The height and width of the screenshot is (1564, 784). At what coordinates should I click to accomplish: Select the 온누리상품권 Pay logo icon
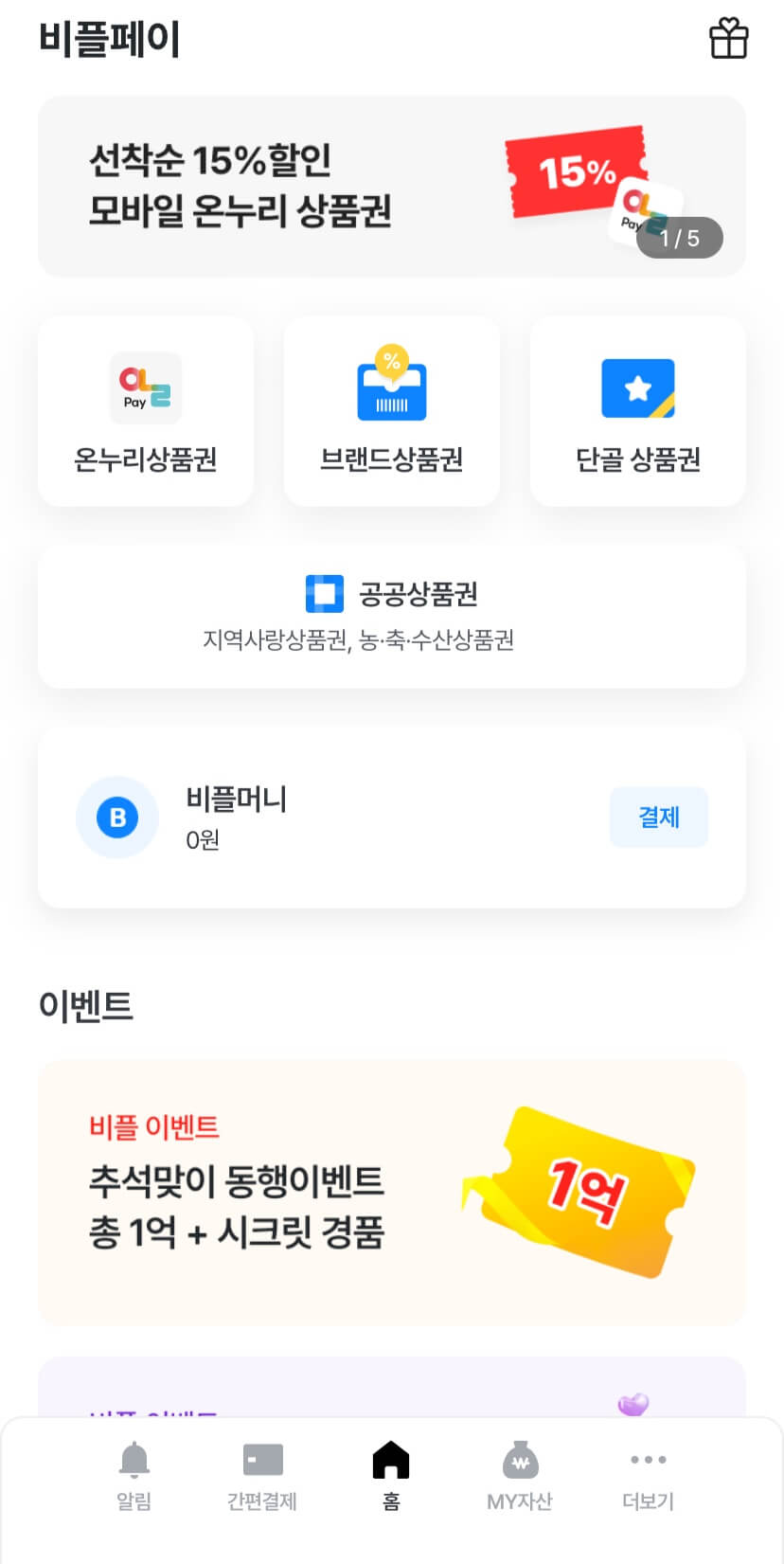coord(145,387)
